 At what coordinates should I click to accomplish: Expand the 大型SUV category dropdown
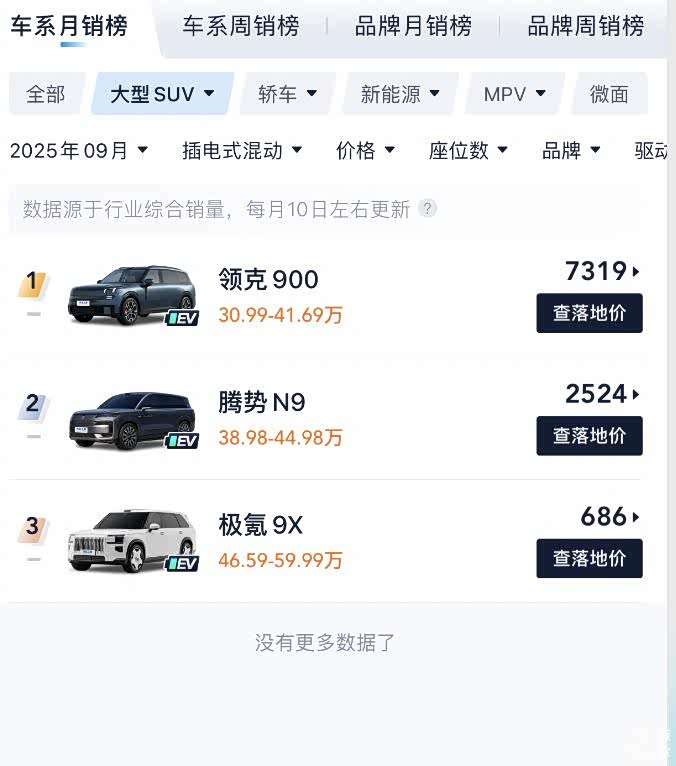click(162, 94)
